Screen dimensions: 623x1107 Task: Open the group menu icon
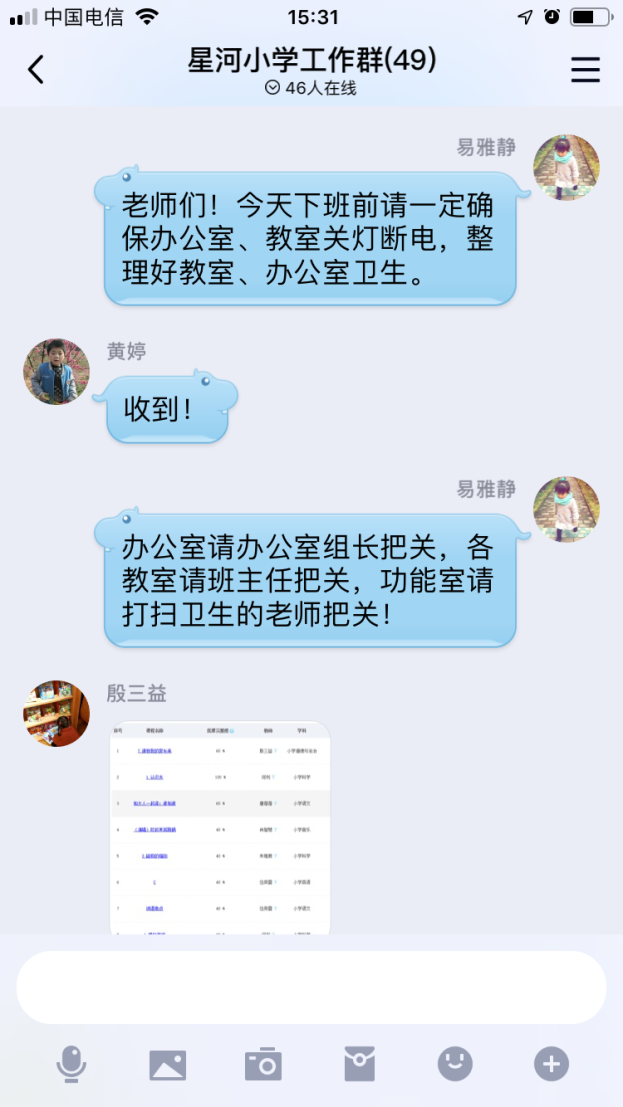pyautogui.click(x=585, y=69)
